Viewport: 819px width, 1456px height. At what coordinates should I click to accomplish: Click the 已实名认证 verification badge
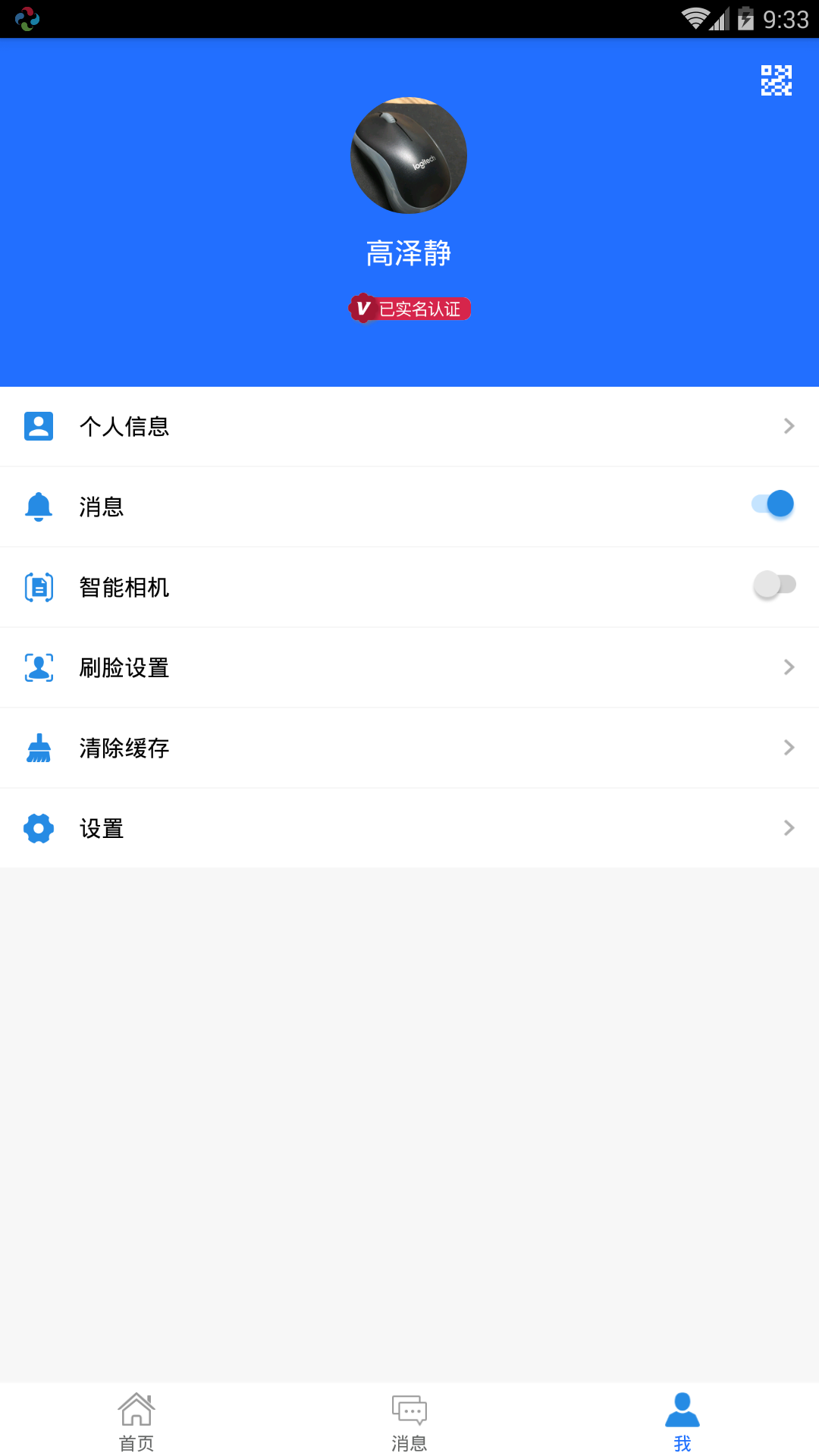click(409, 308)
